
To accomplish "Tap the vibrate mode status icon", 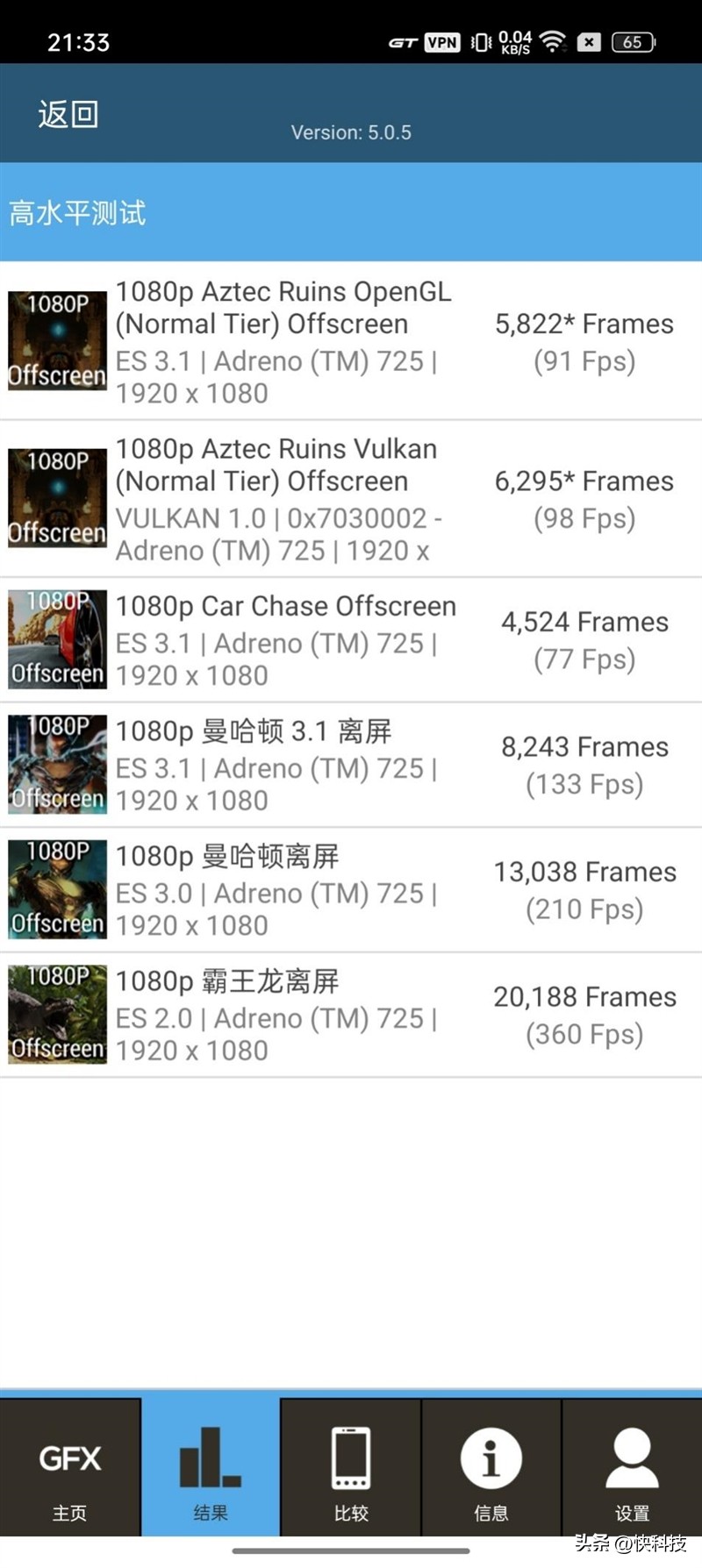I will coord(479,41).
